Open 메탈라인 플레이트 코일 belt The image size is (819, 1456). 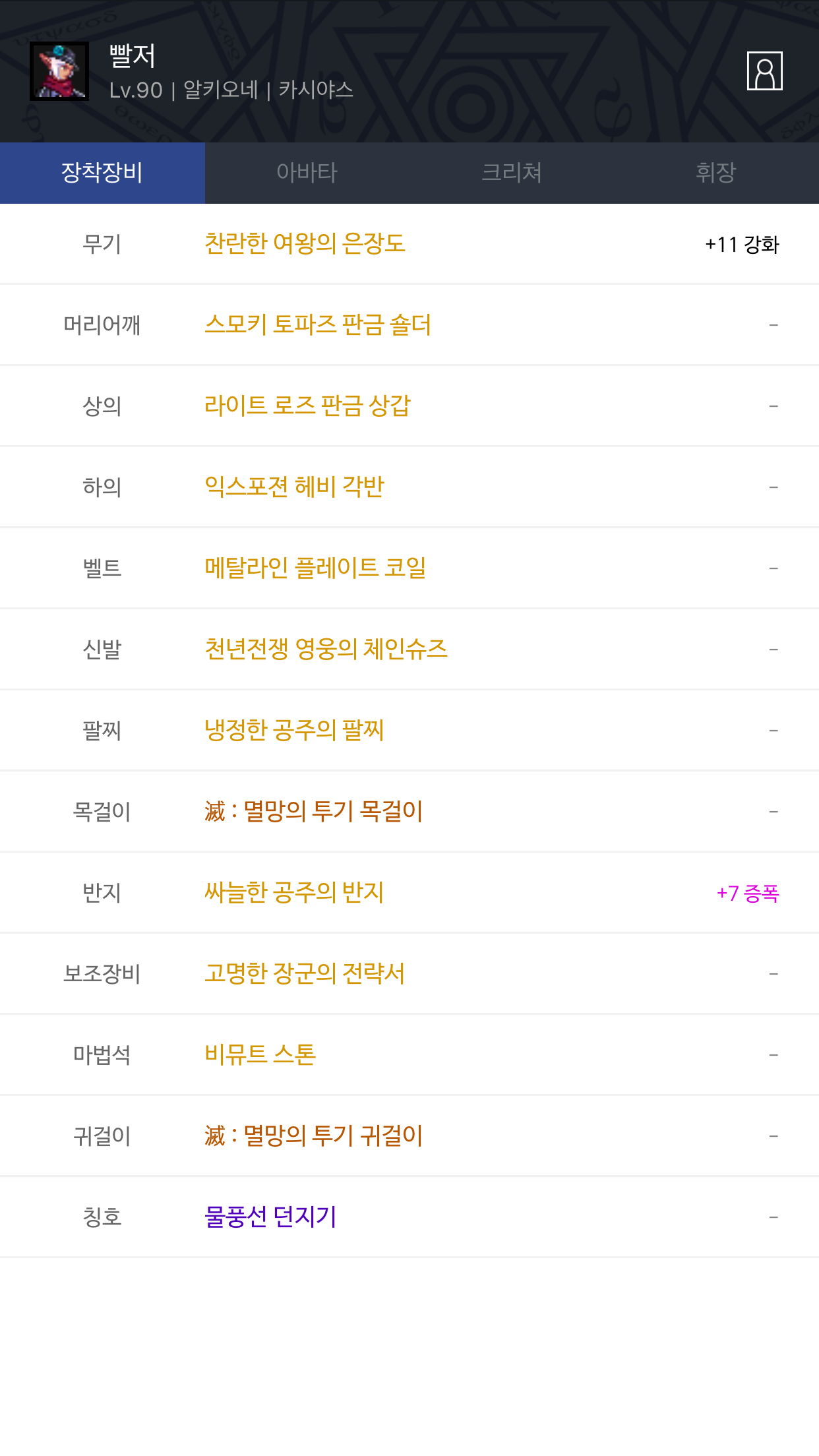point(315,568)
